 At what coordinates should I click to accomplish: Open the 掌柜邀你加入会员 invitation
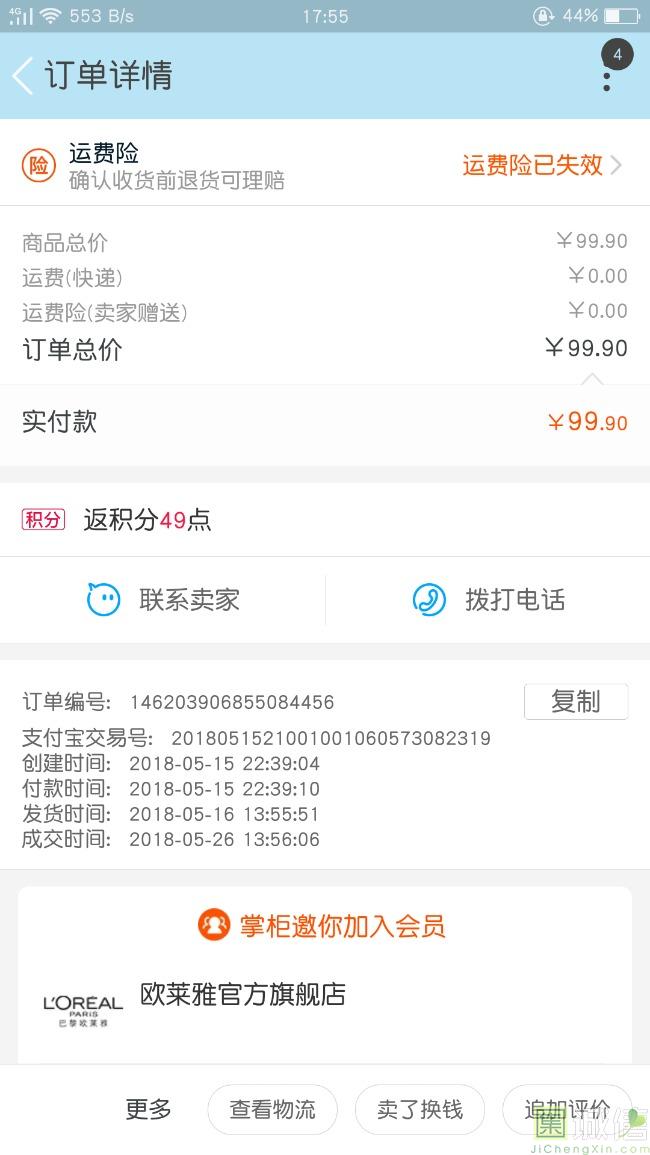(322, 925)
